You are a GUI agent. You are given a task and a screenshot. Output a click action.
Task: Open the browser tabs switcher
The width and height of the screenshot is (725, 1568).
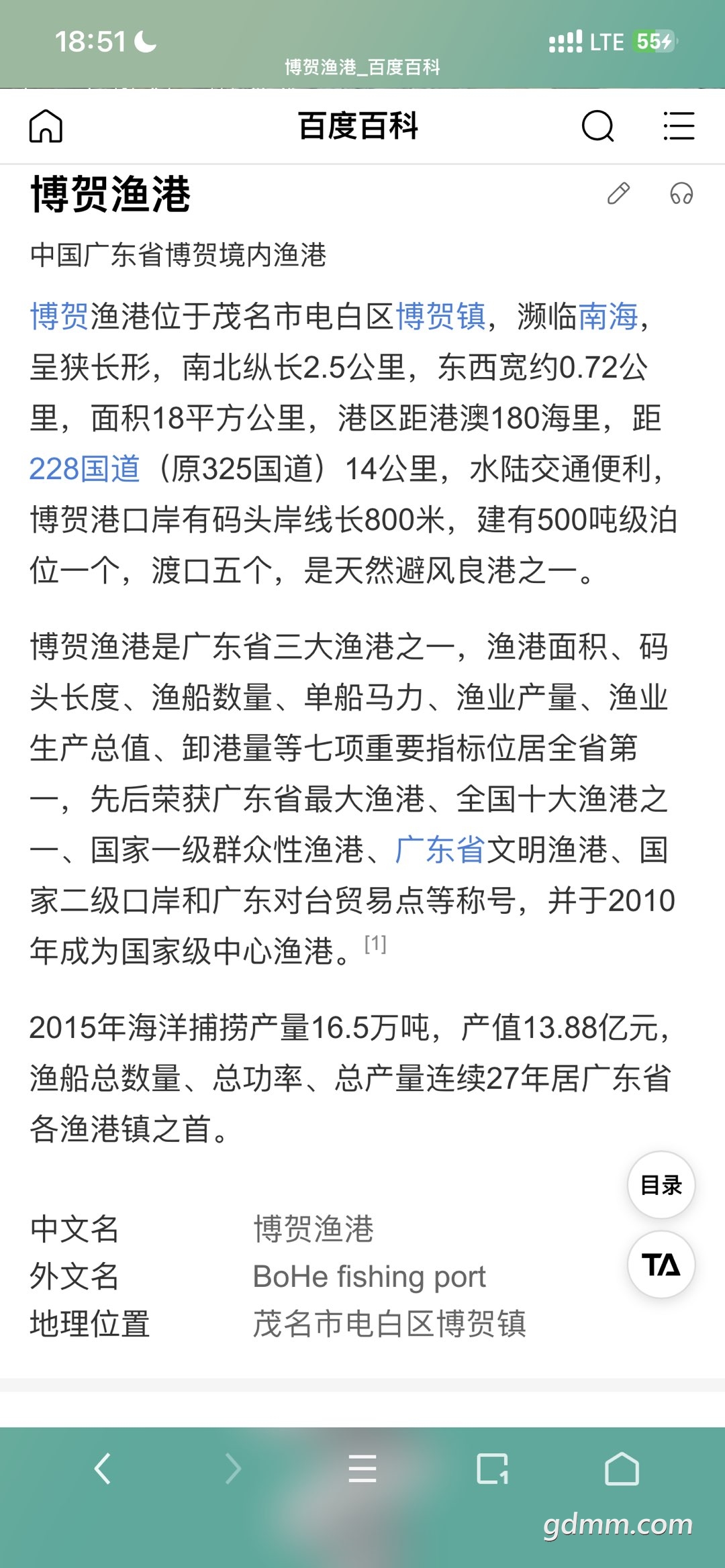pyautogui.click(x=492, y=1468)
